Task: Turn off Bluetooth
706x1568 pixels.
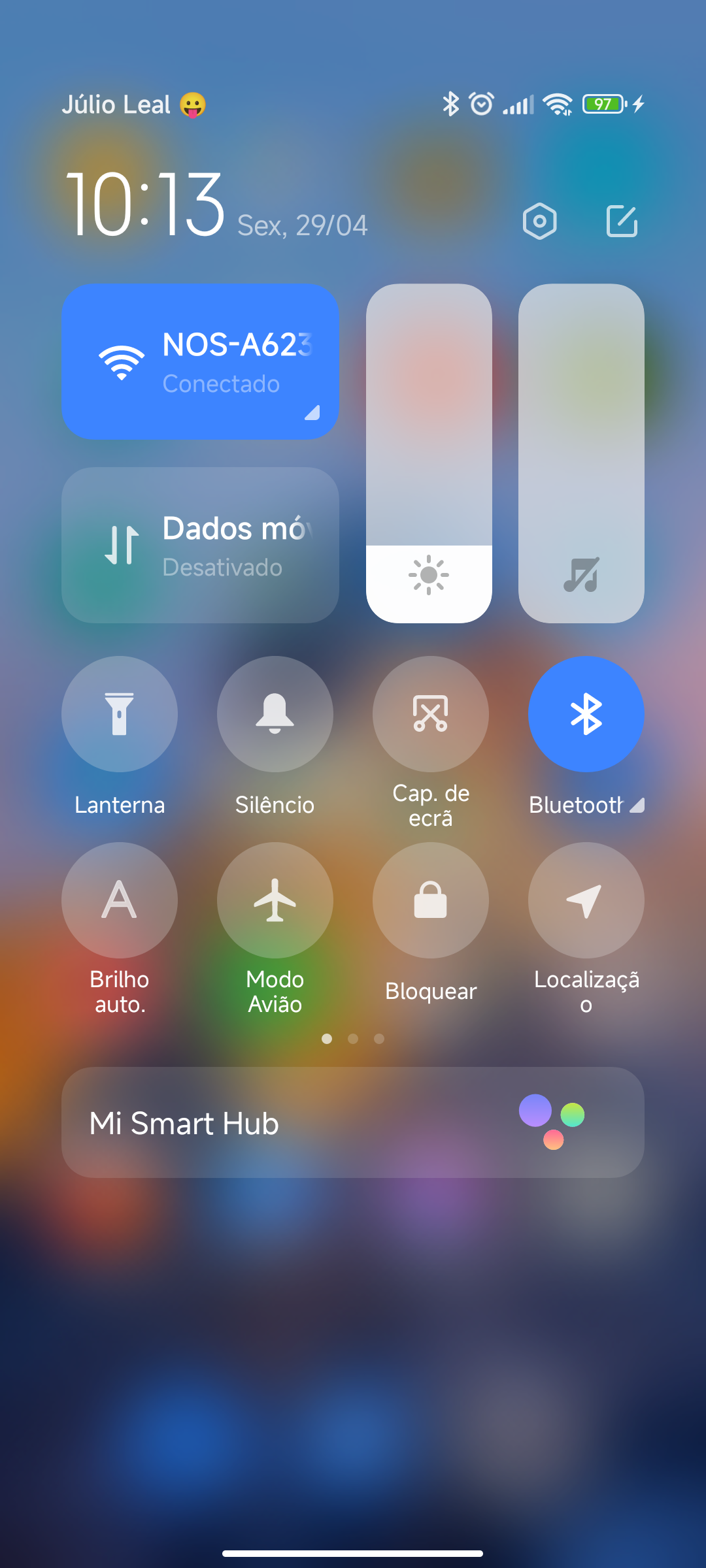Action: point(586,714)
